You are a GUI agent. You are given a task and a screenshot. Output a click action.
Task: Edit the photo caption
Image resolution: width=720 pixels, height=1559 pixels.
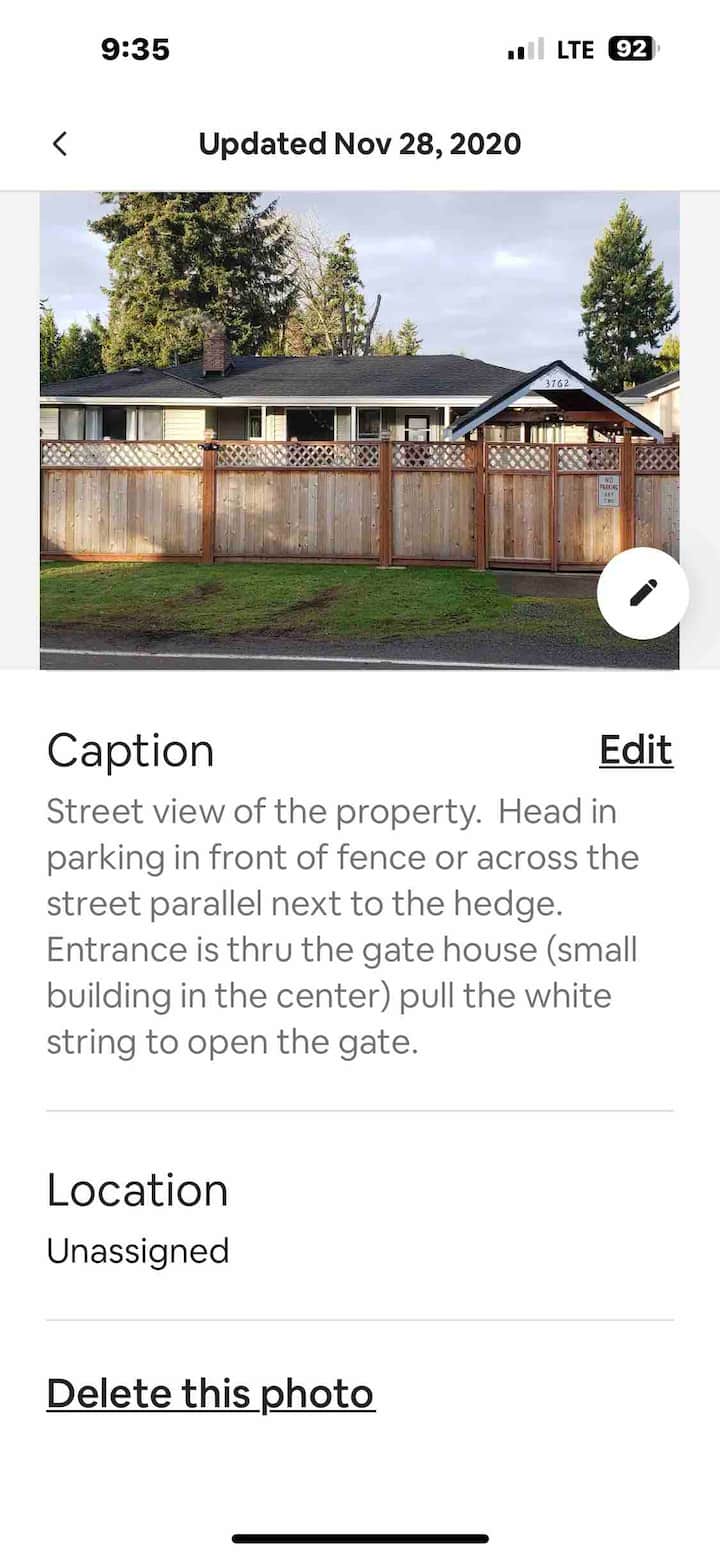[x=635, y=749]
